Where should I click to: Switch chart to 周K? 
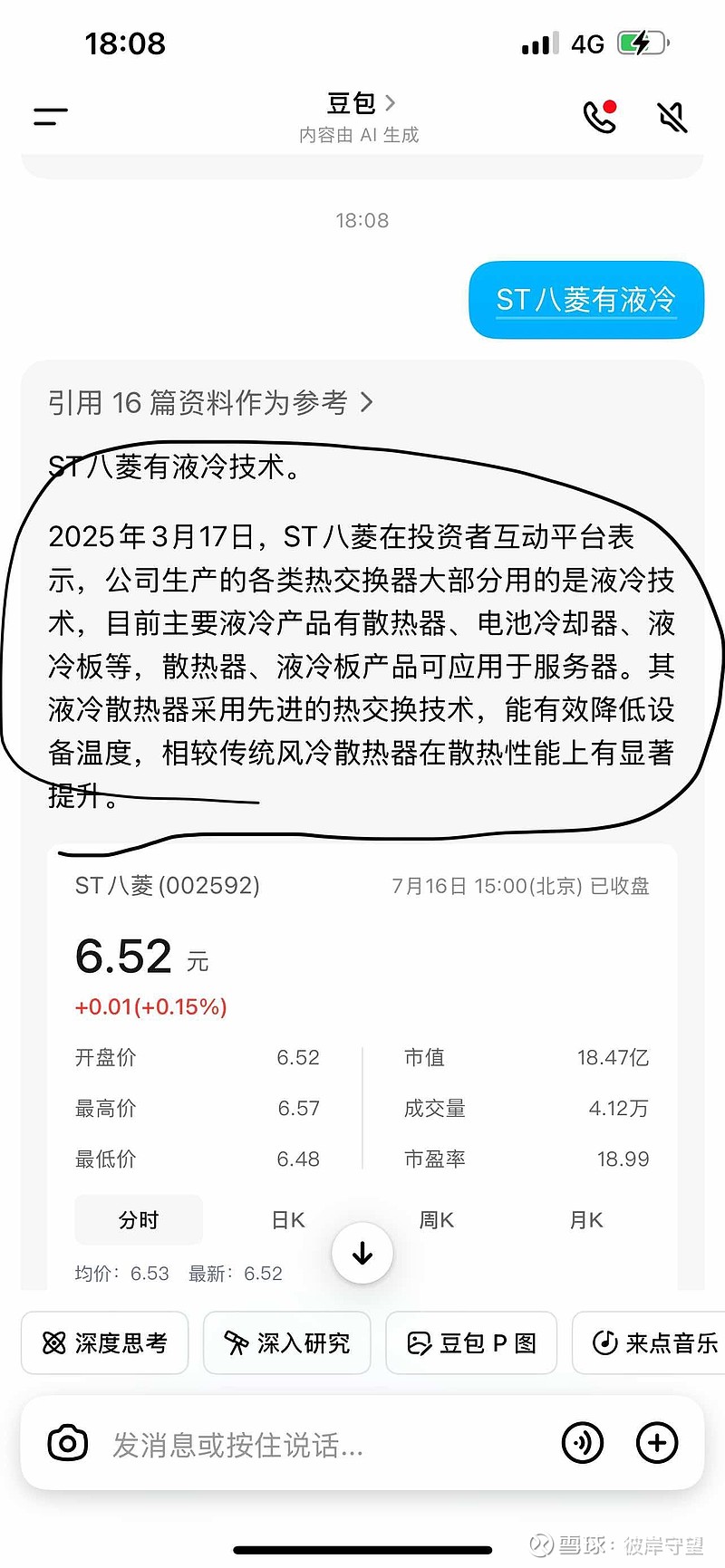tap(436, 1220)
